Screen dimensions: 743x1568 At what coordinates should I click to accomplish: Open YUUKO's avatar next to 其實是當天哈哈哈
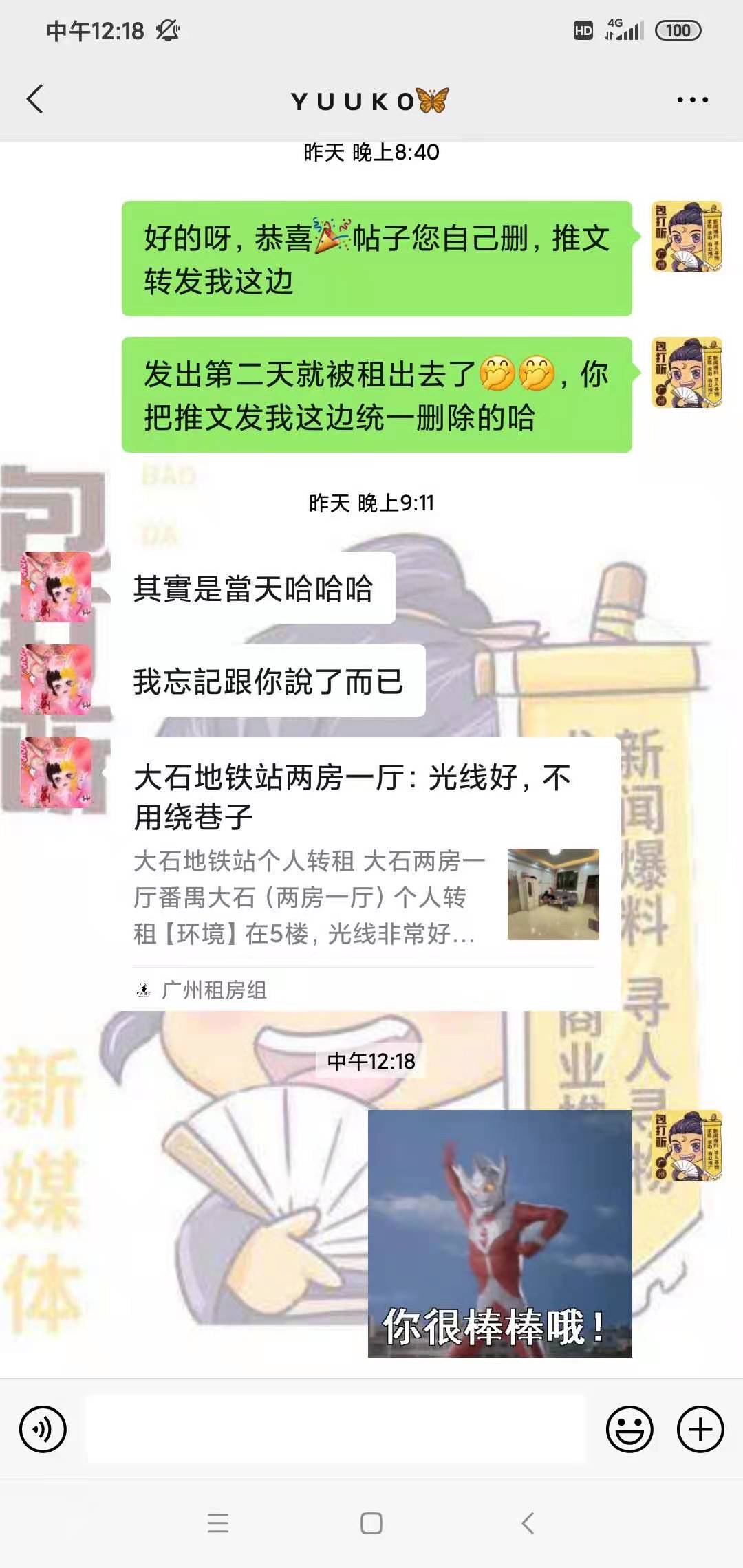click(56, 587)
